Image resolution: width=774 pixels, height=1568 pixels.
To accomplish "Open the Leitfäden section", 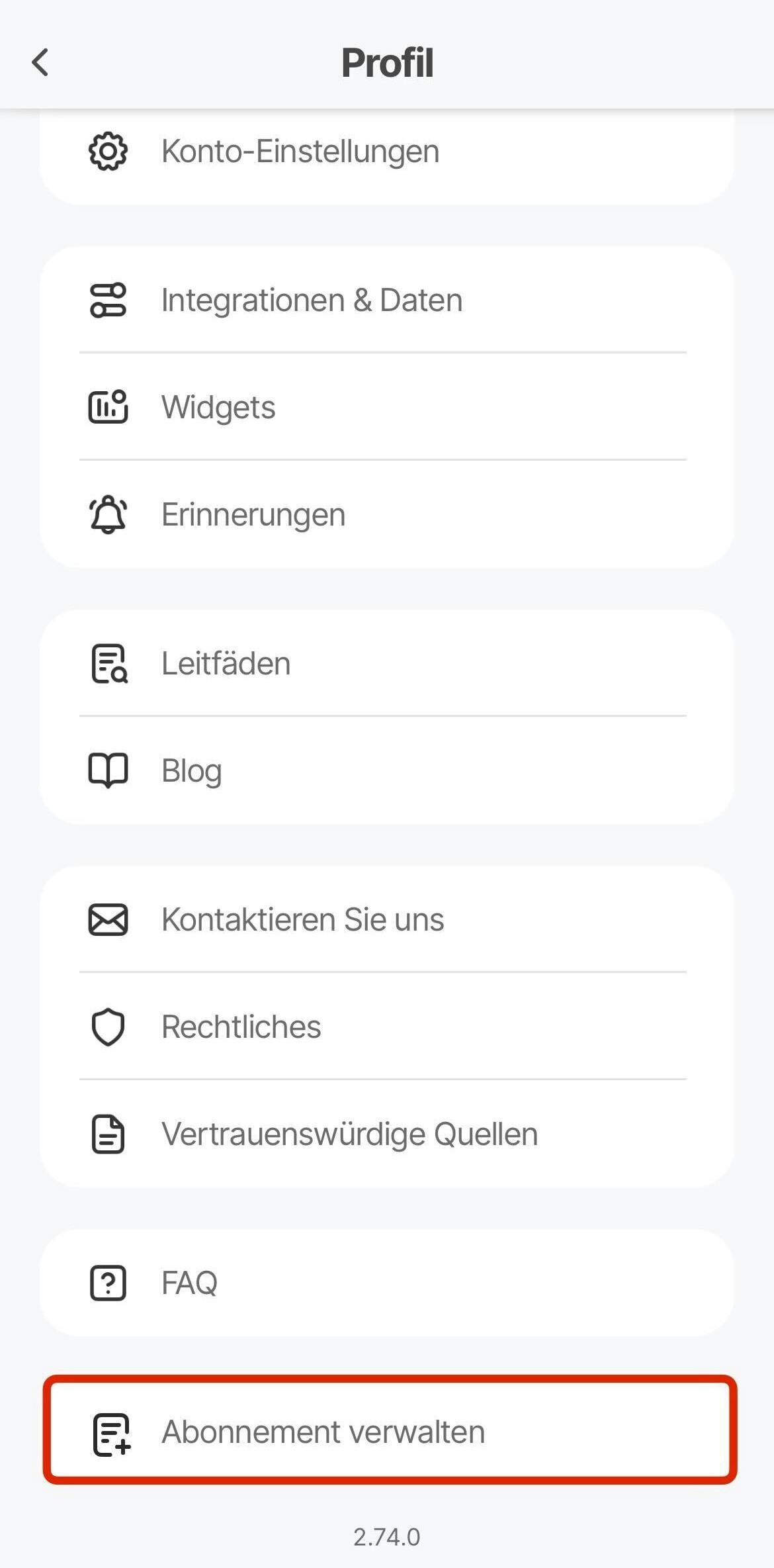I will 386,663.
